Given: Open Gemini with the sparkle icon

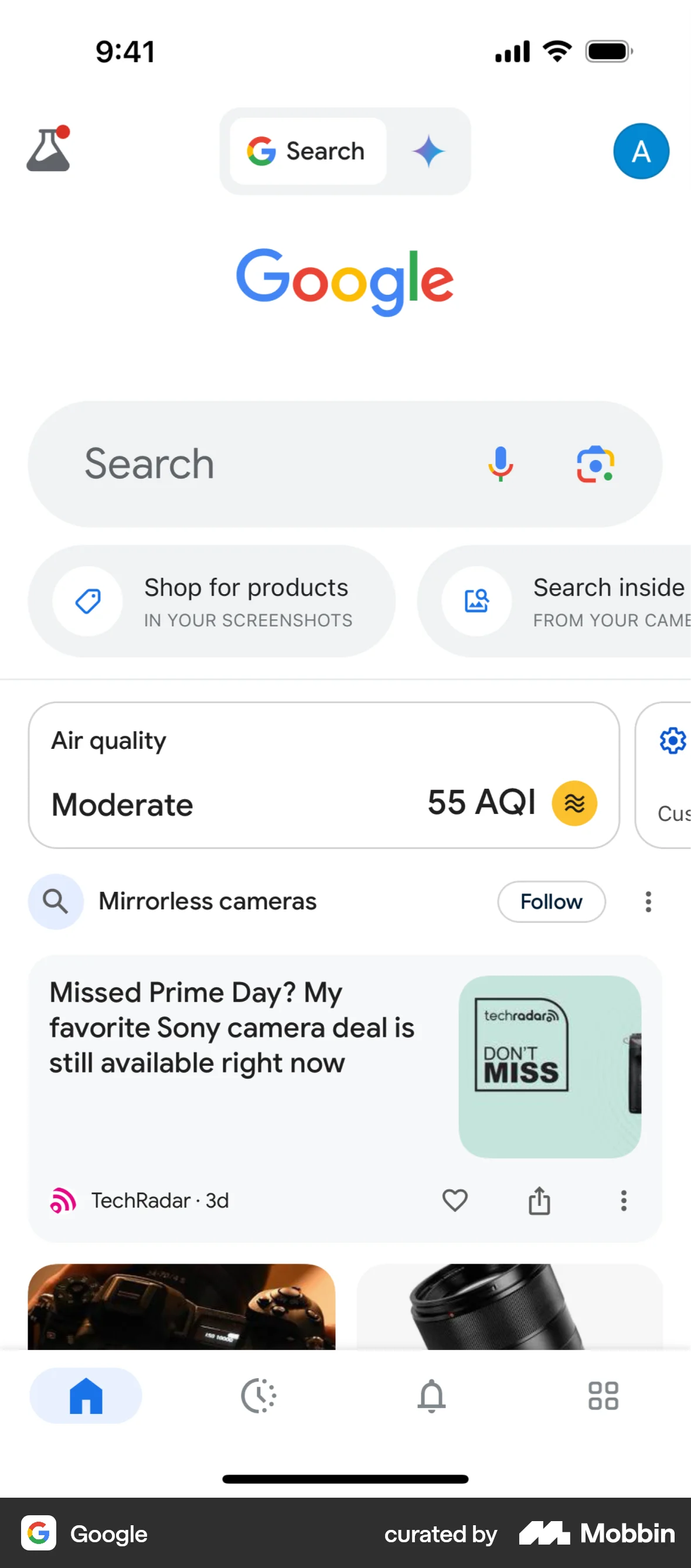Looking at the screenshot, I should (x=428, y=151).
